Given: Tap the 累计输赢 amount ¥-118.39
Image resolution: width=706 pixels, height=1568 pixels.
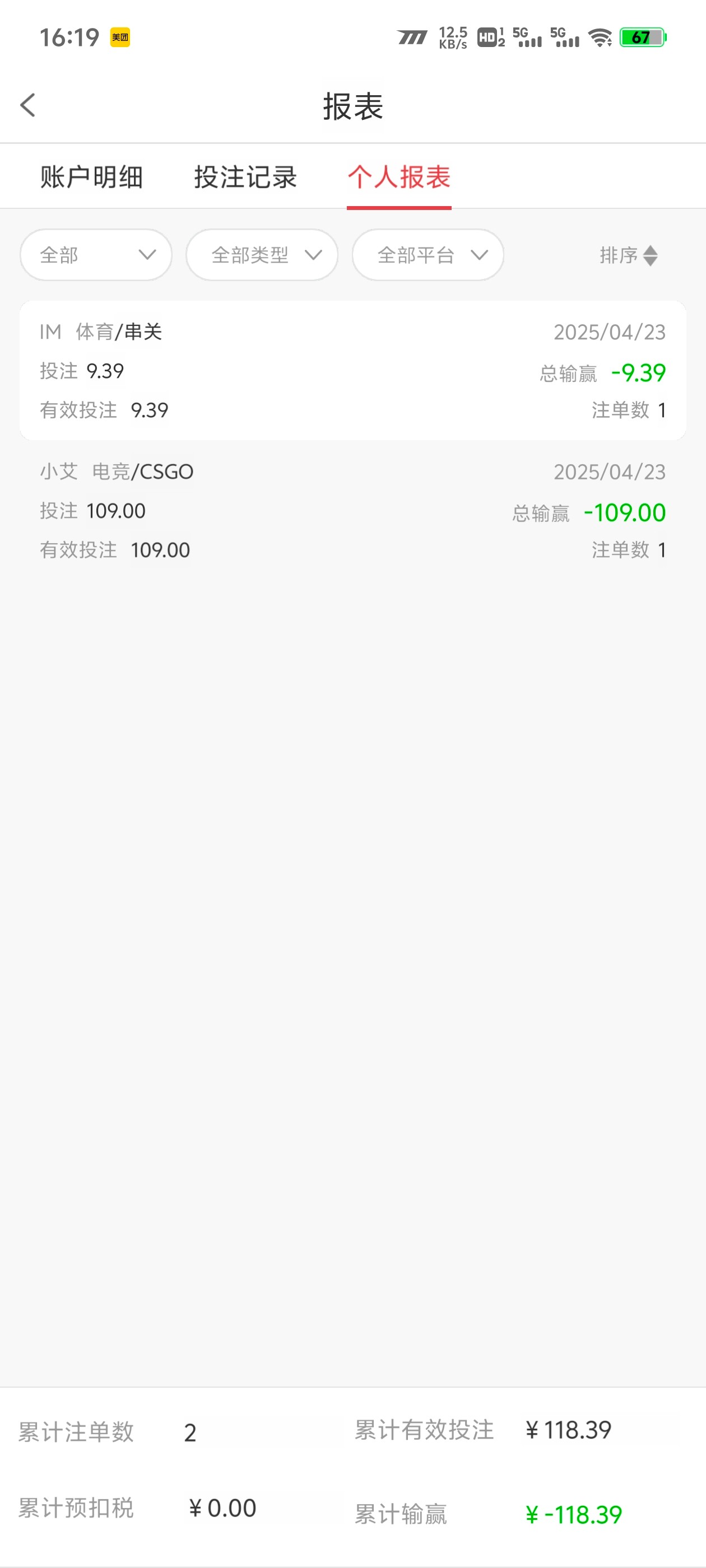Looking at the screenshot, I should (574, 1514).
